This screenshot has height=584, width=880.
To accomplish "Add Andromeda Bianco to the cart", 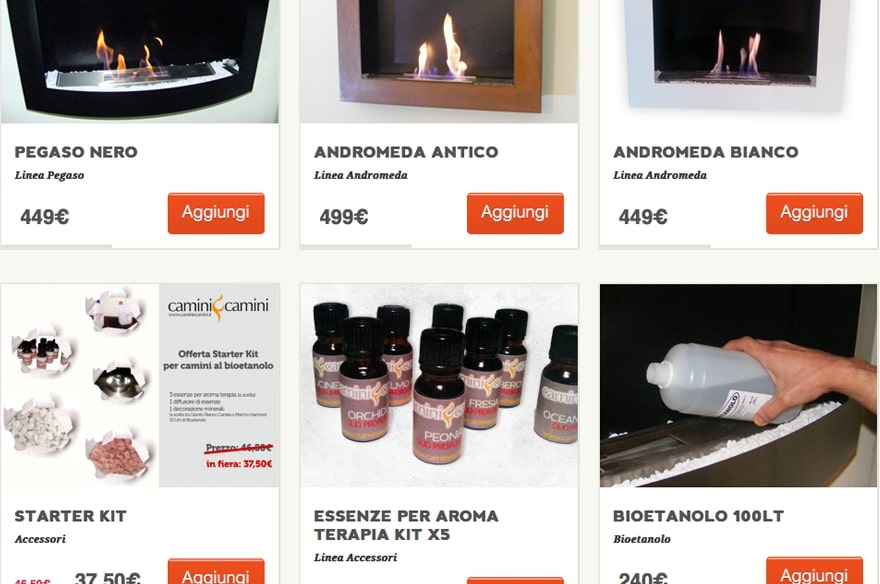I will [x=813, y=213].
